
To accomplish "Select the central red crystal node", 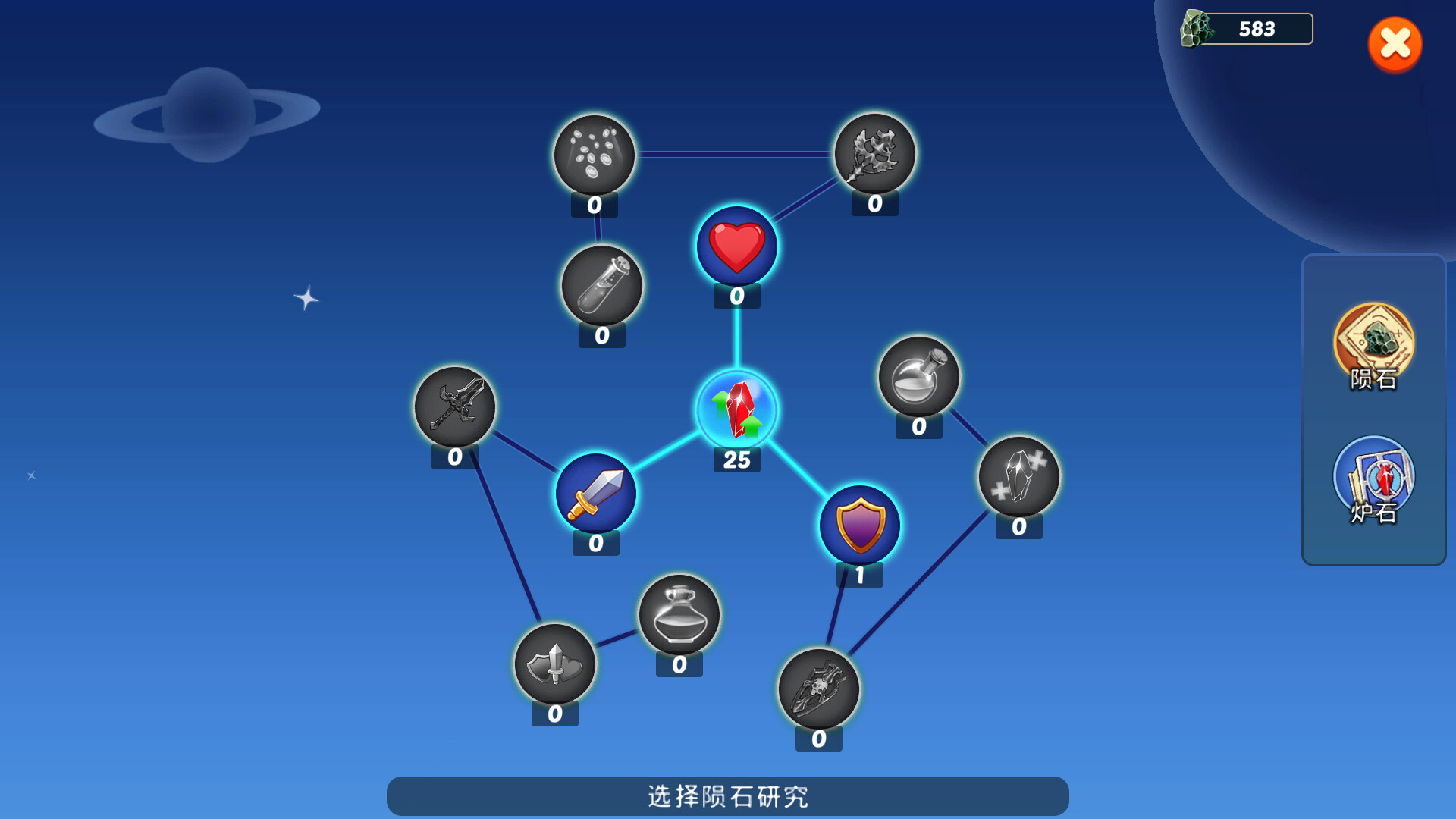I will [x=736, y=410].
